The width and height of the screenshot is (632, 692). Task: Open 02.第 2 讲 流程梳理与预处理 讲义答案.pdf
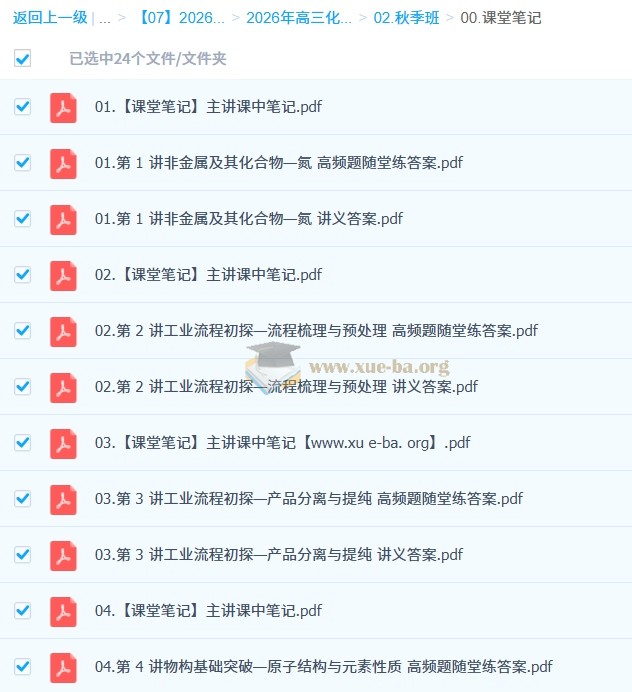pyautogui.click(x=286, y=387)
